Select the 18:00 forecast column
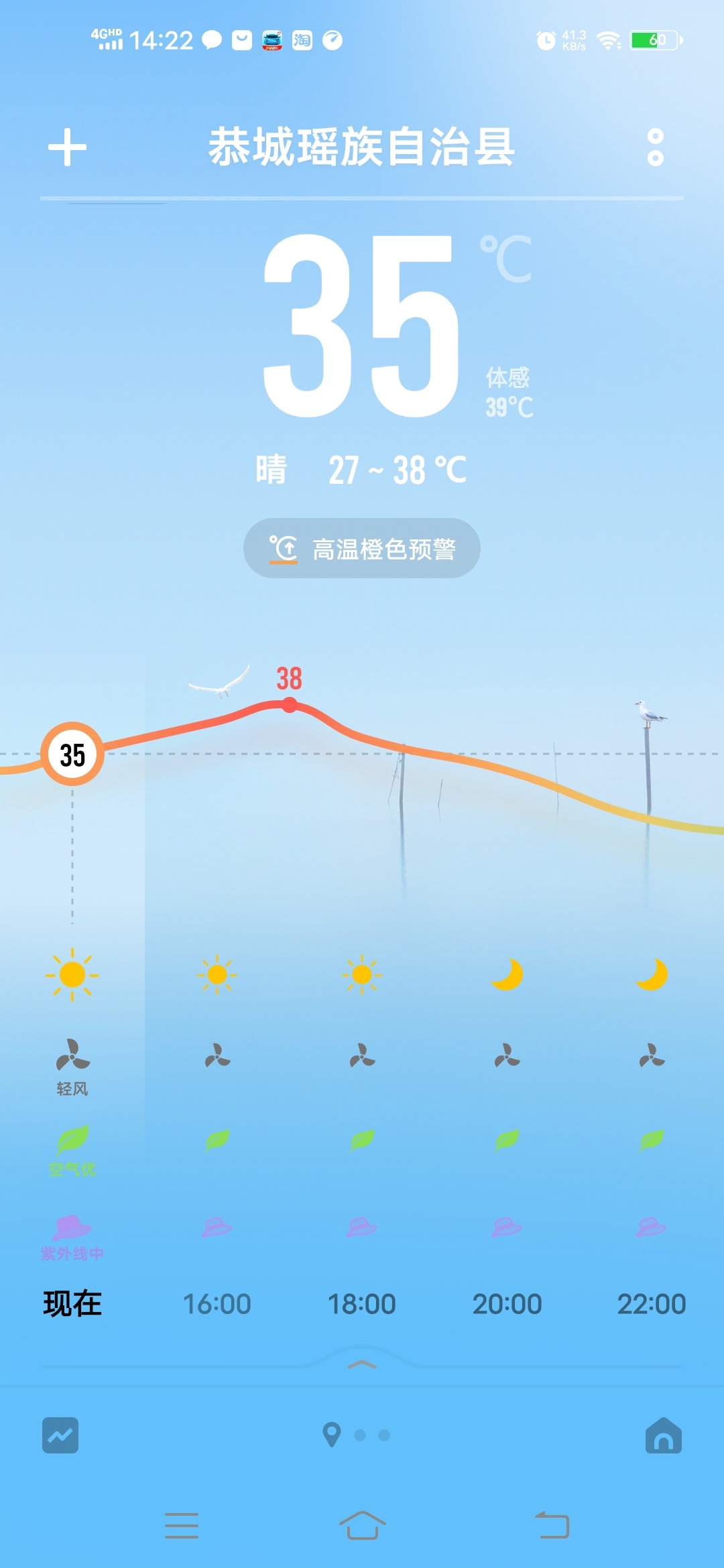 [x=362, y=1303]
